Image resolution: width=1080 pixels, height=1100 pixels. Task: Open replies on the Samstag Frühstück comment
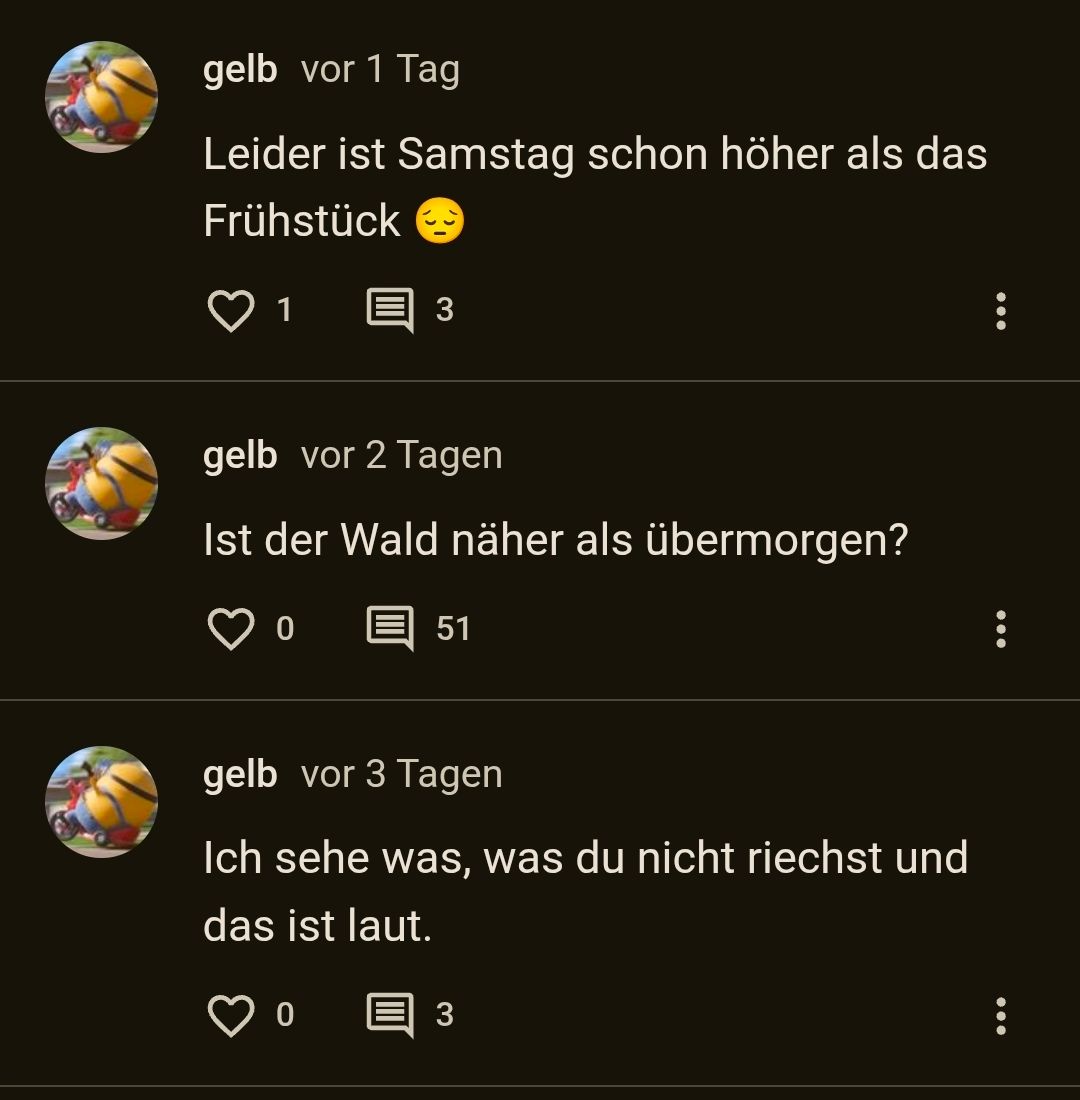[x=390, y=311]
